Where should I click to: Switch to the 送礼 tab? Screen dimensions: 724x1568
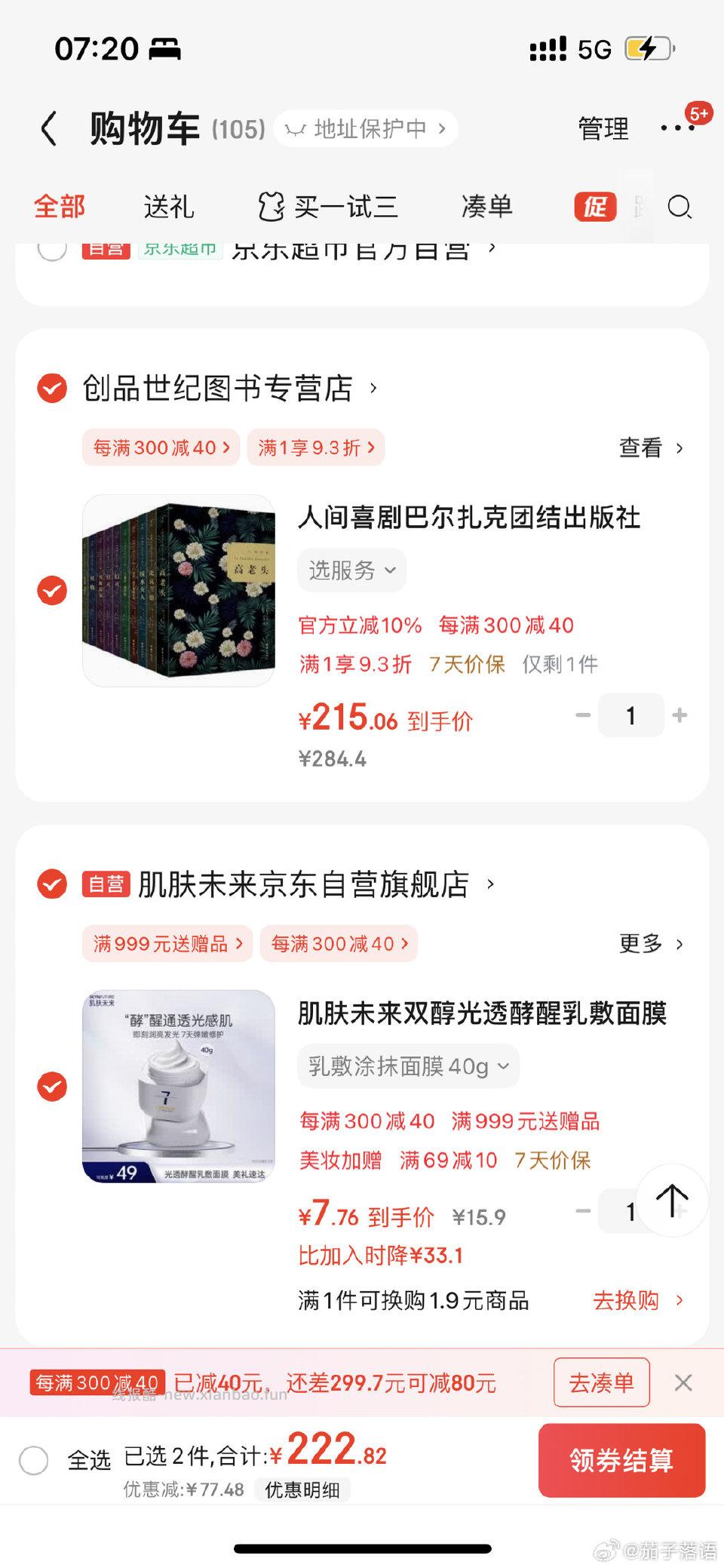pyautogui.click(x=169, y=206)
